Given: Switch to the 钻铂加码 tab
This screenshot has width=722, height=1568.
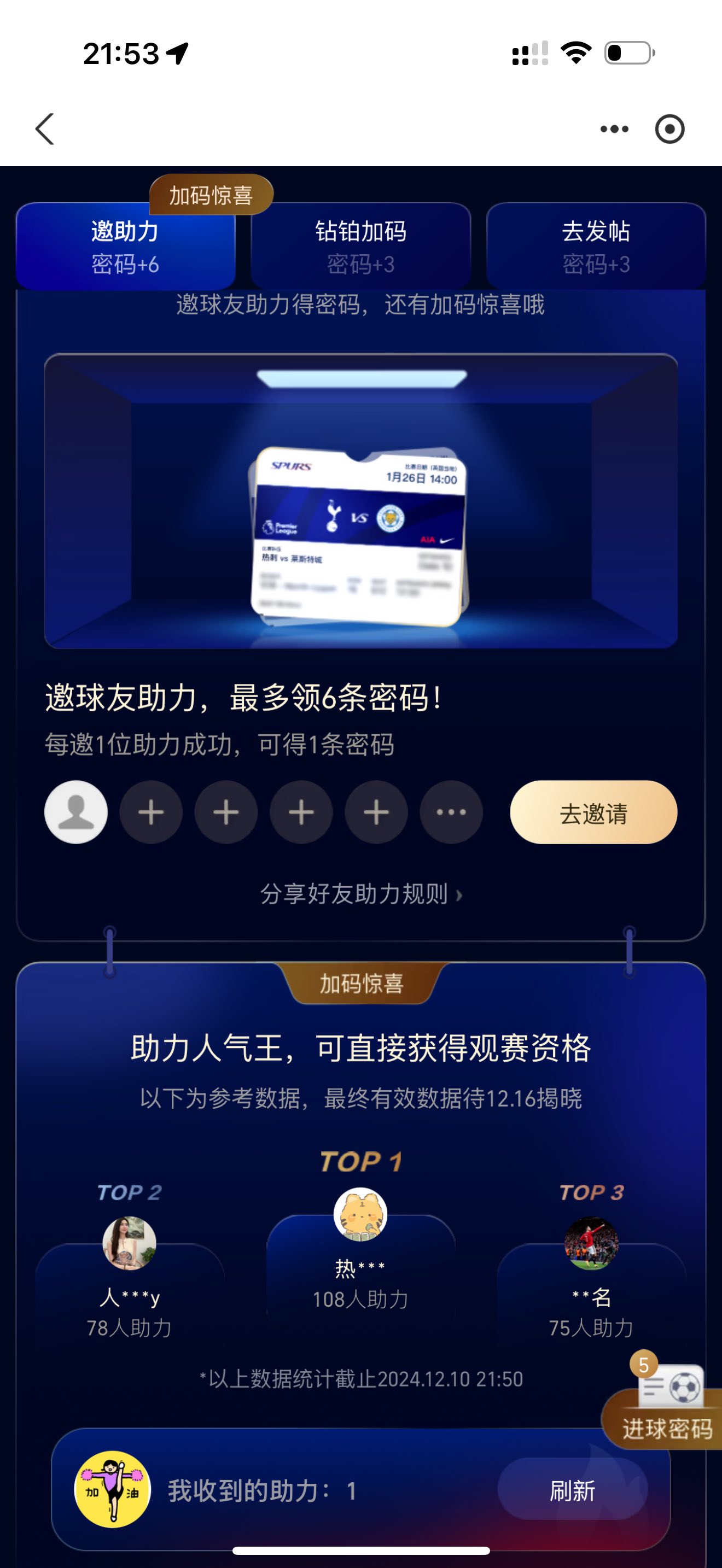Looking at the screenshot, I should 360,246.
